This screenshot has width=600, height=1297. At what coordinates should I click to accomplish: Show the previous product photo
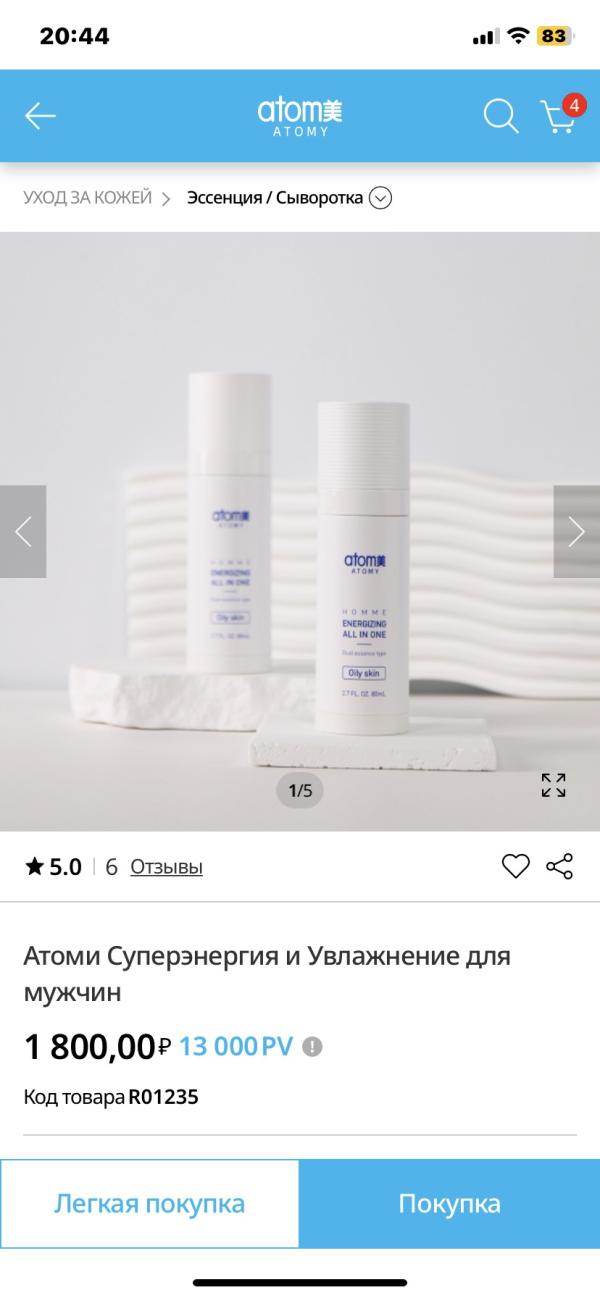click(x=23, y=531)
